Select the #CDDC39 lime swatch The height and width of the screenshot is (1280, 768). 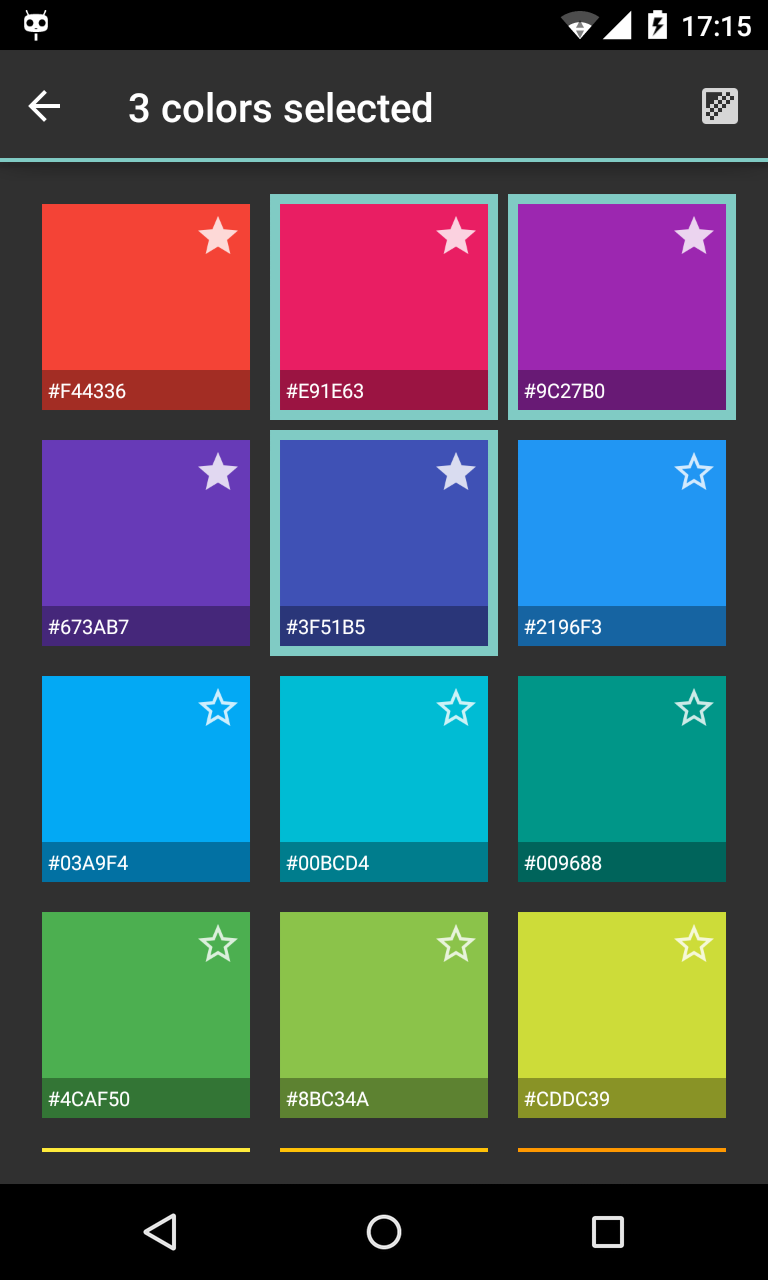click(x=622, y=1015)
